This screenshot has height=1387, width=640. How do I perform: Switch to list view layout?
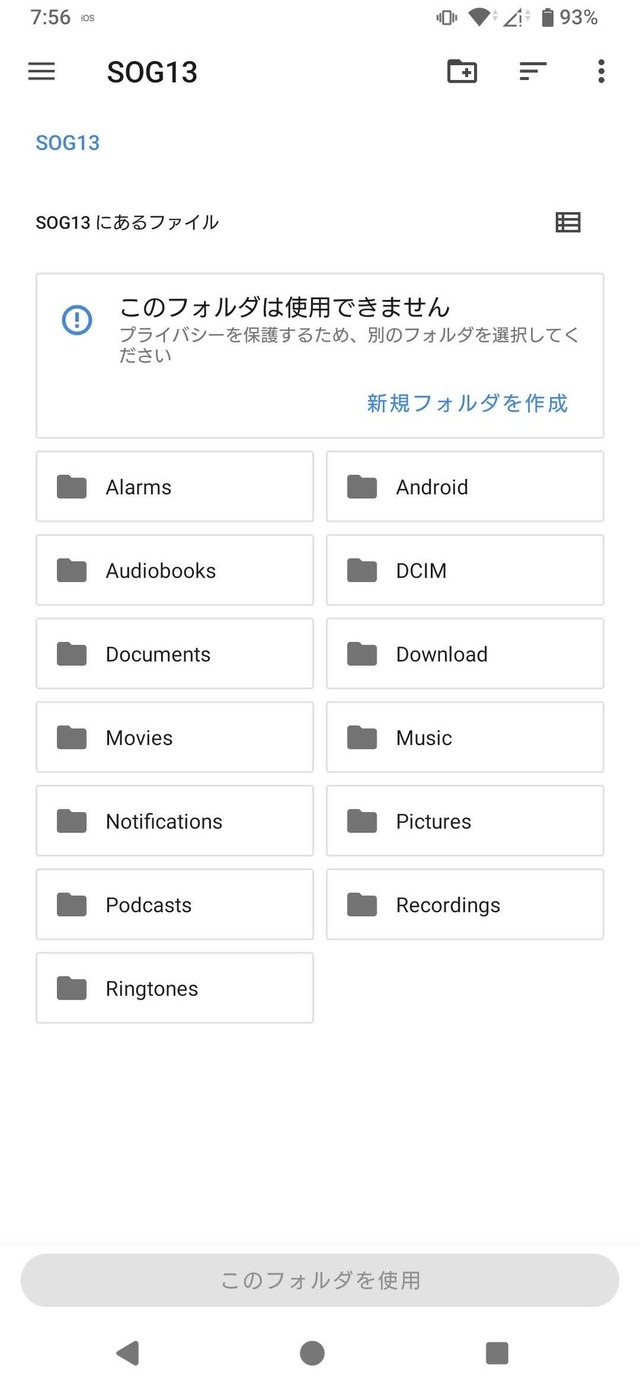pyautogui.click(x=568, y=222)
